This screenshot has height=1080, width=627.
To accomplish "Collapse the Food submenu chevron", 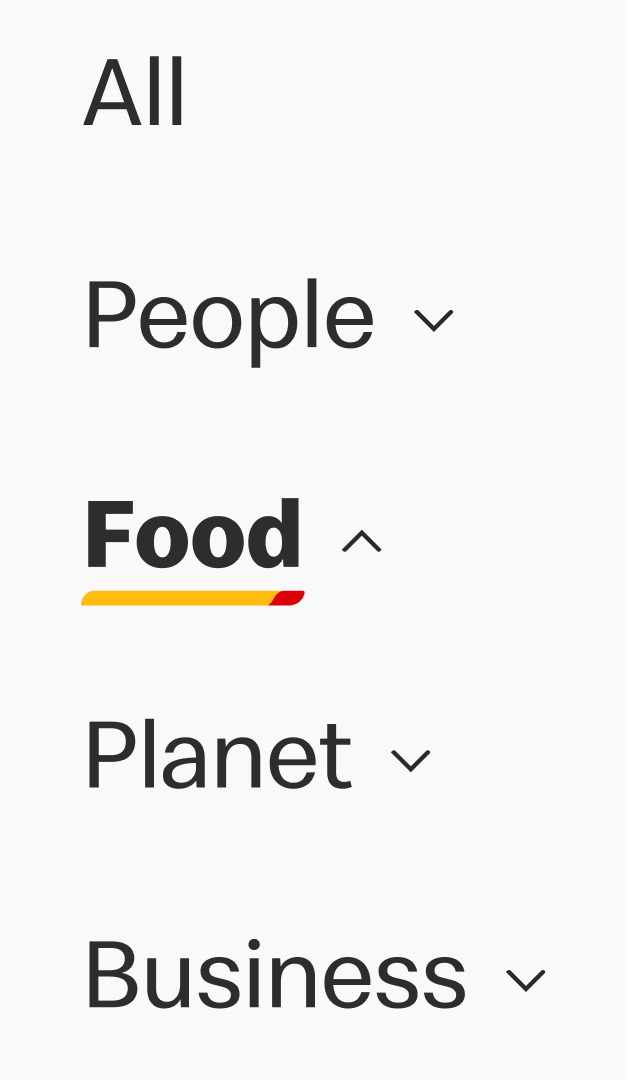I will pos(362,541).
